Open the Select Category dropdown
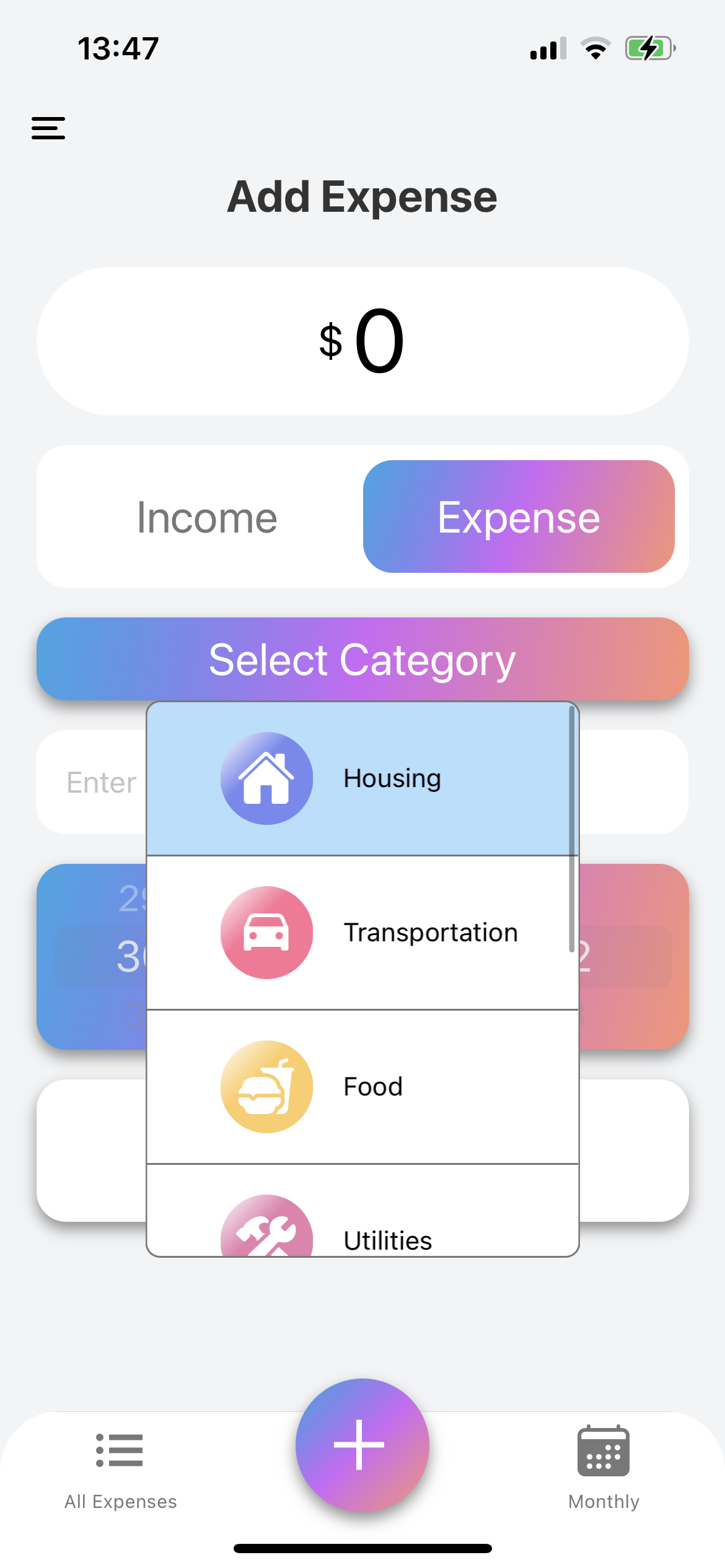Image resolution: width=725 pixels, height=1568 pixels. 362,658
